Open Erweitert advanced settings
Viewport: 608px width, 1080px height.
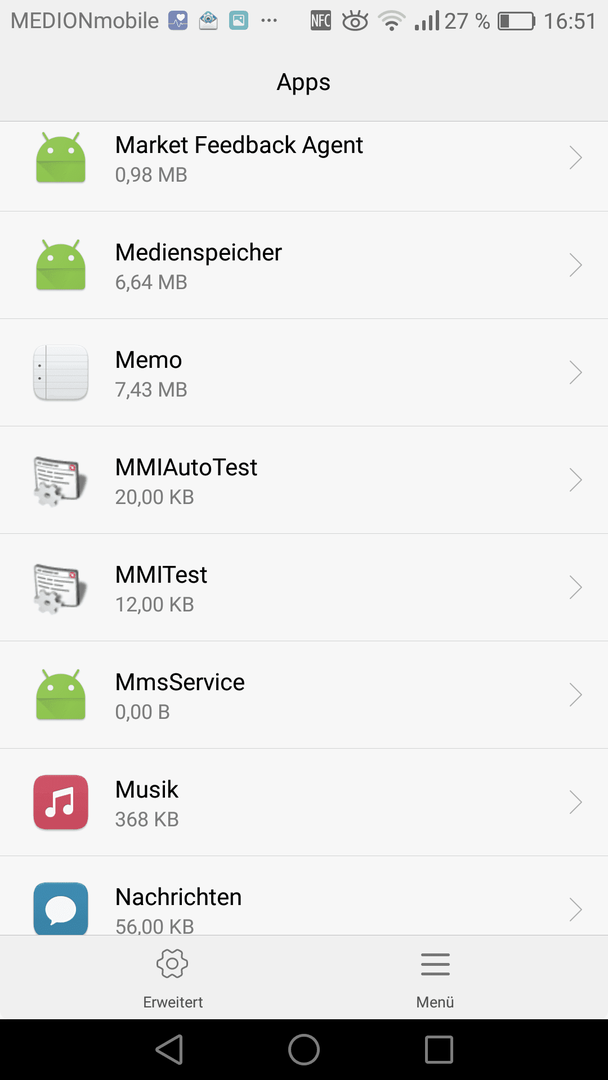pos(173,979)
